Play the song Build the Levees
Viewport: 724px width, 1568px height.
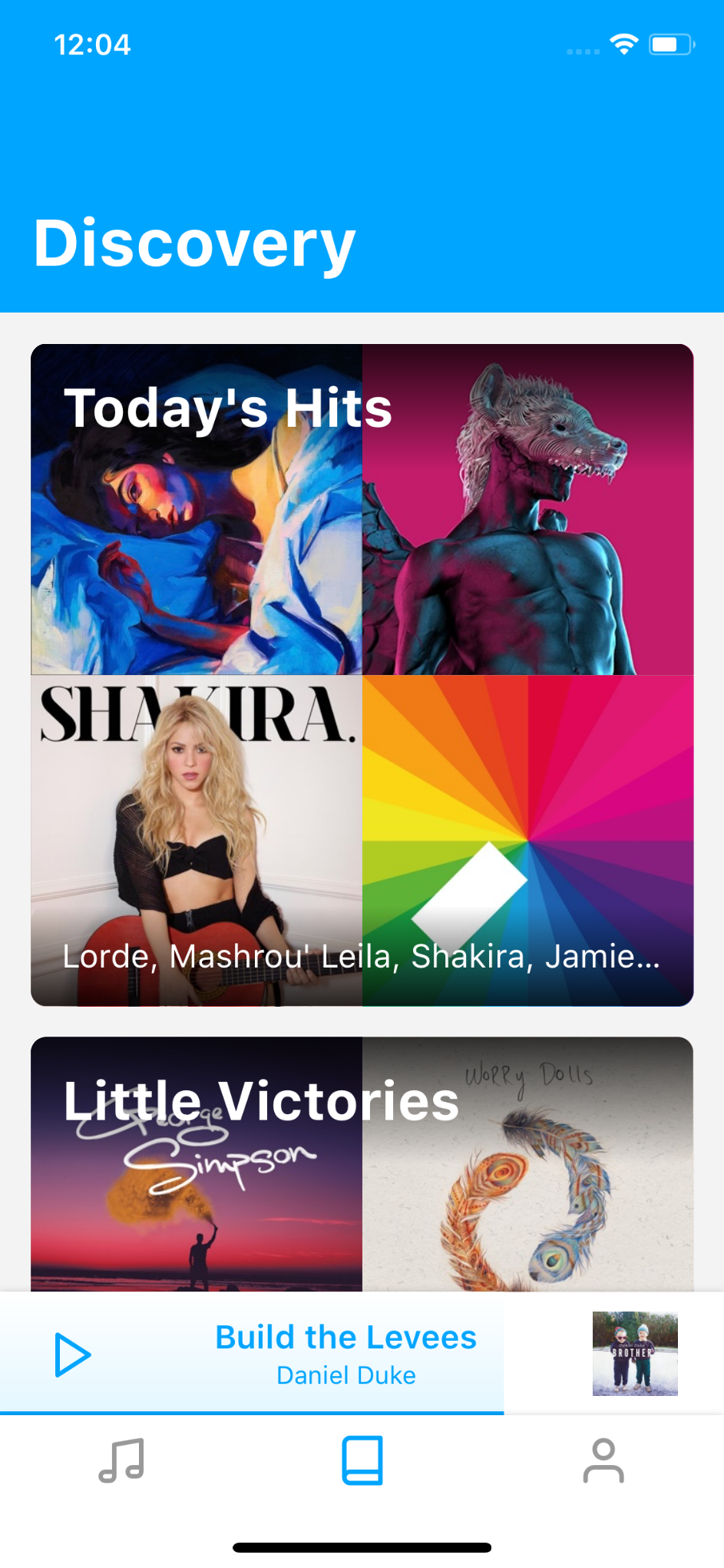73,1354
